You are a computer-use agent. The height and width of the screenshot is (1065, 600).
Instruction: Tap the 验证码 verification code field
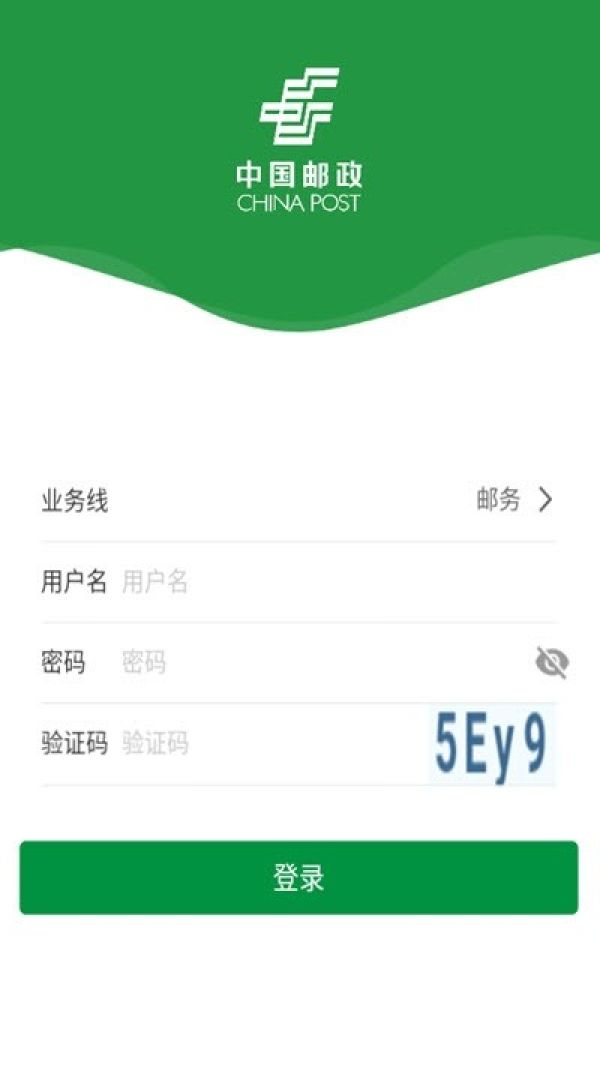click(270, 744)
